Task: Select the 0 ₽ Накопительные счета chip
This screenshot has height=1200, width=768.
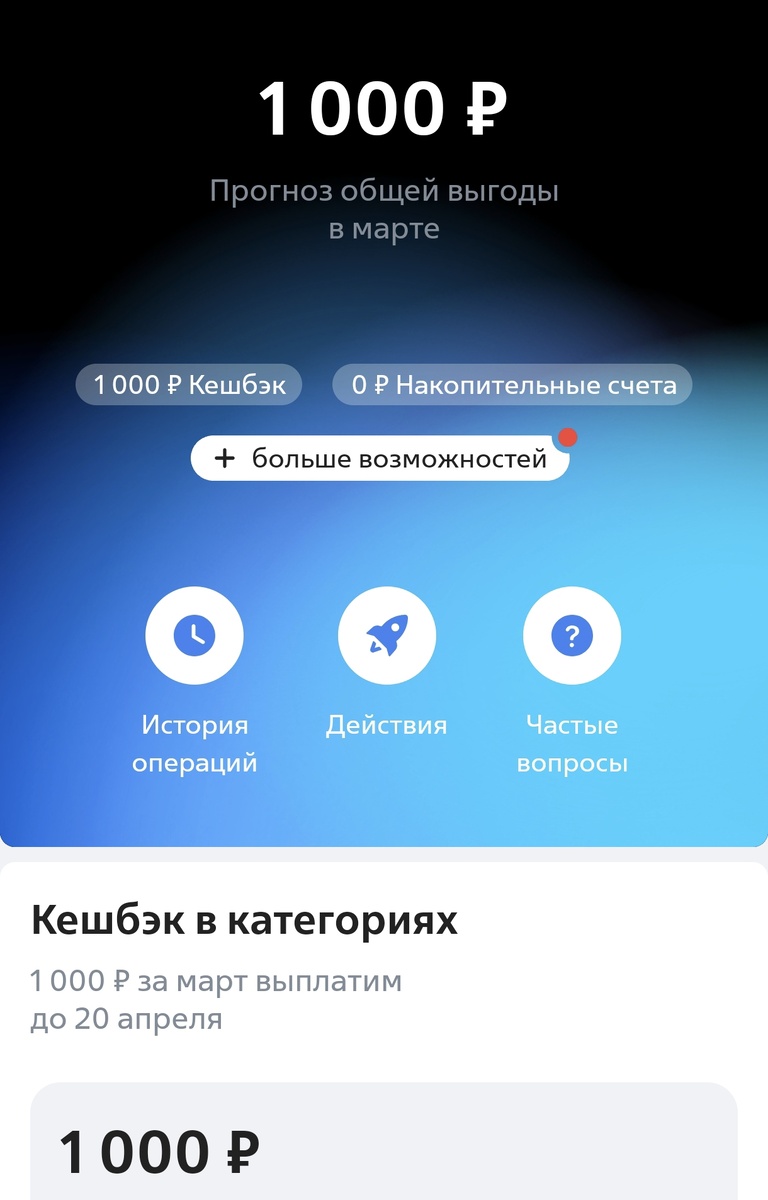Action: click(x=512, y=384)
